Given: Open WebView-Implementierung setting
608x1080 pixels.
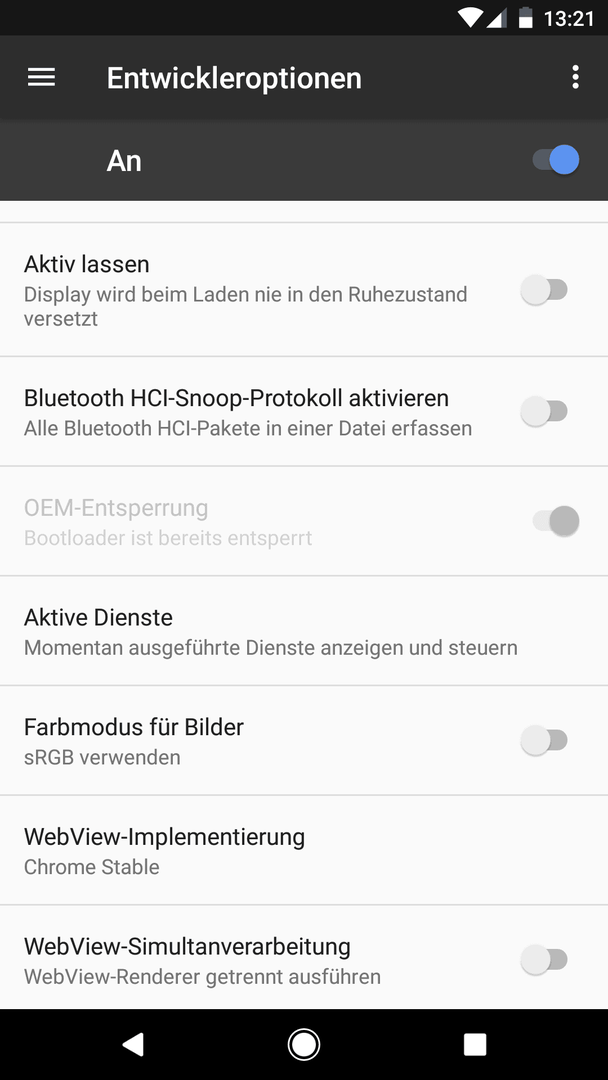Looking at the screenshot, I should [304, 851].
